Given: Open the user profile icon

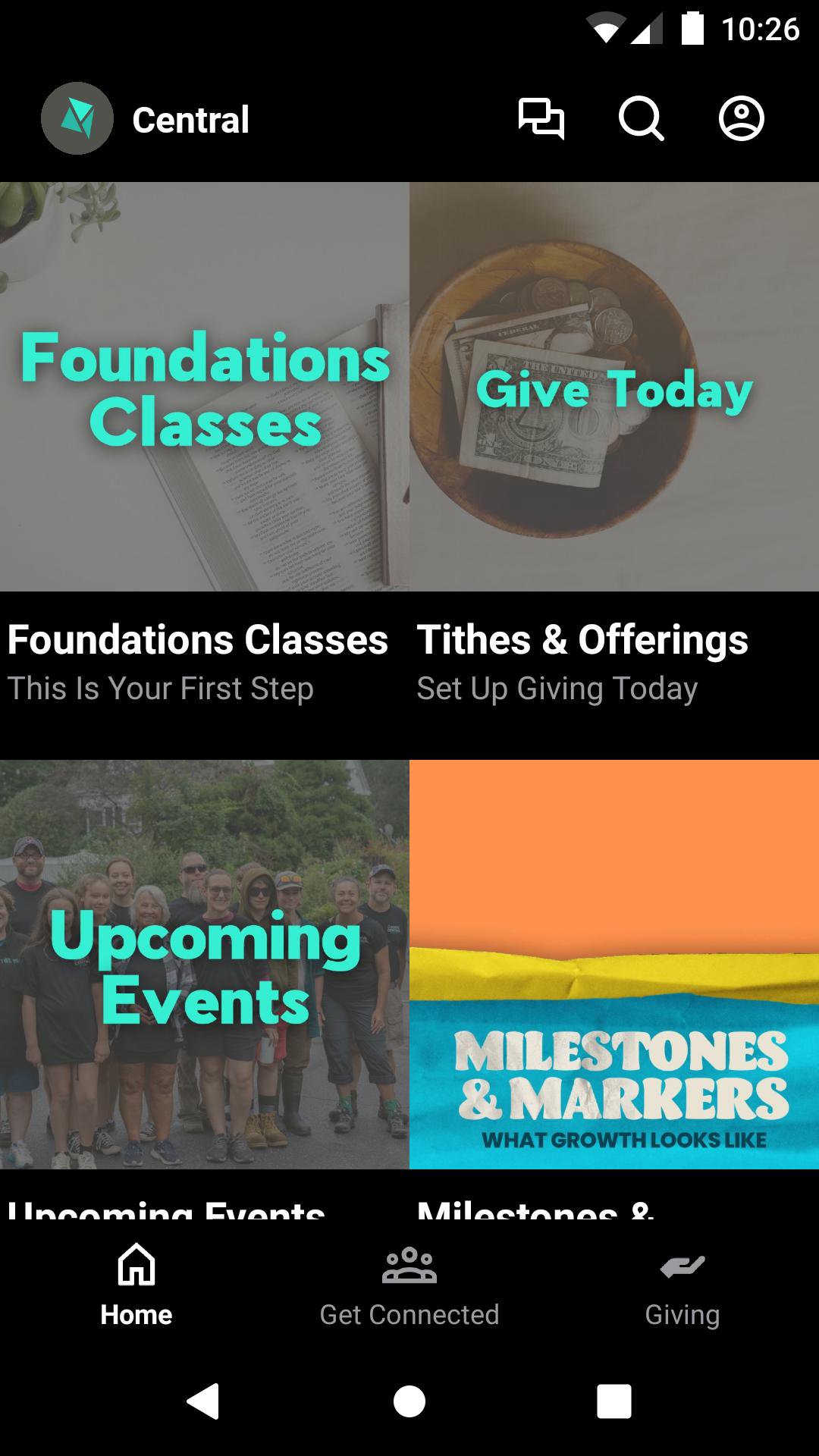Looking at the screenshot, I should coord(741,119).
